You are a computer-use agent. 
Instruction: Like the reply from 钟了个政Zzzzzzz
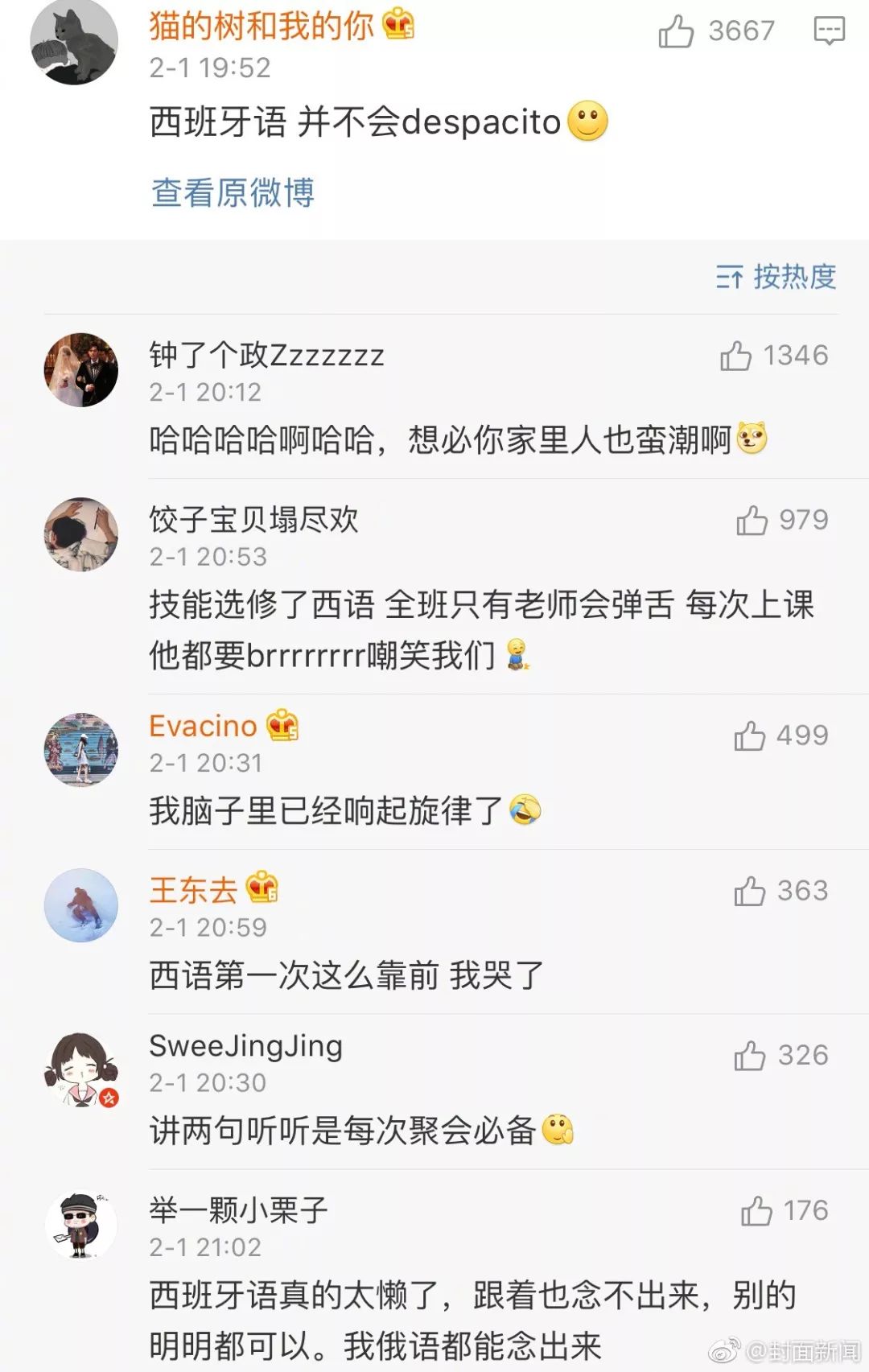pos(736,356)
